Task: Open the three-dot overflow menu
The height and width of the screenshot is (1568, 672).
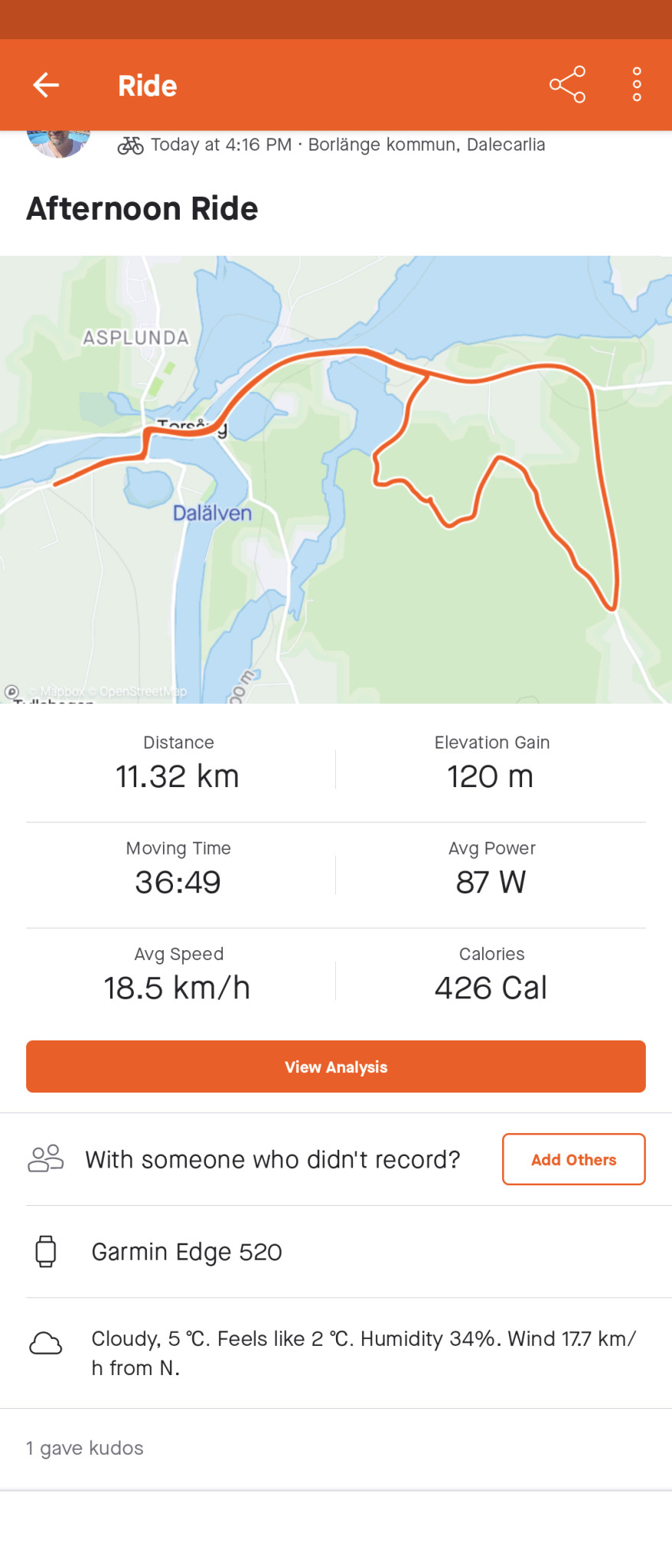Action: [636, 85]
